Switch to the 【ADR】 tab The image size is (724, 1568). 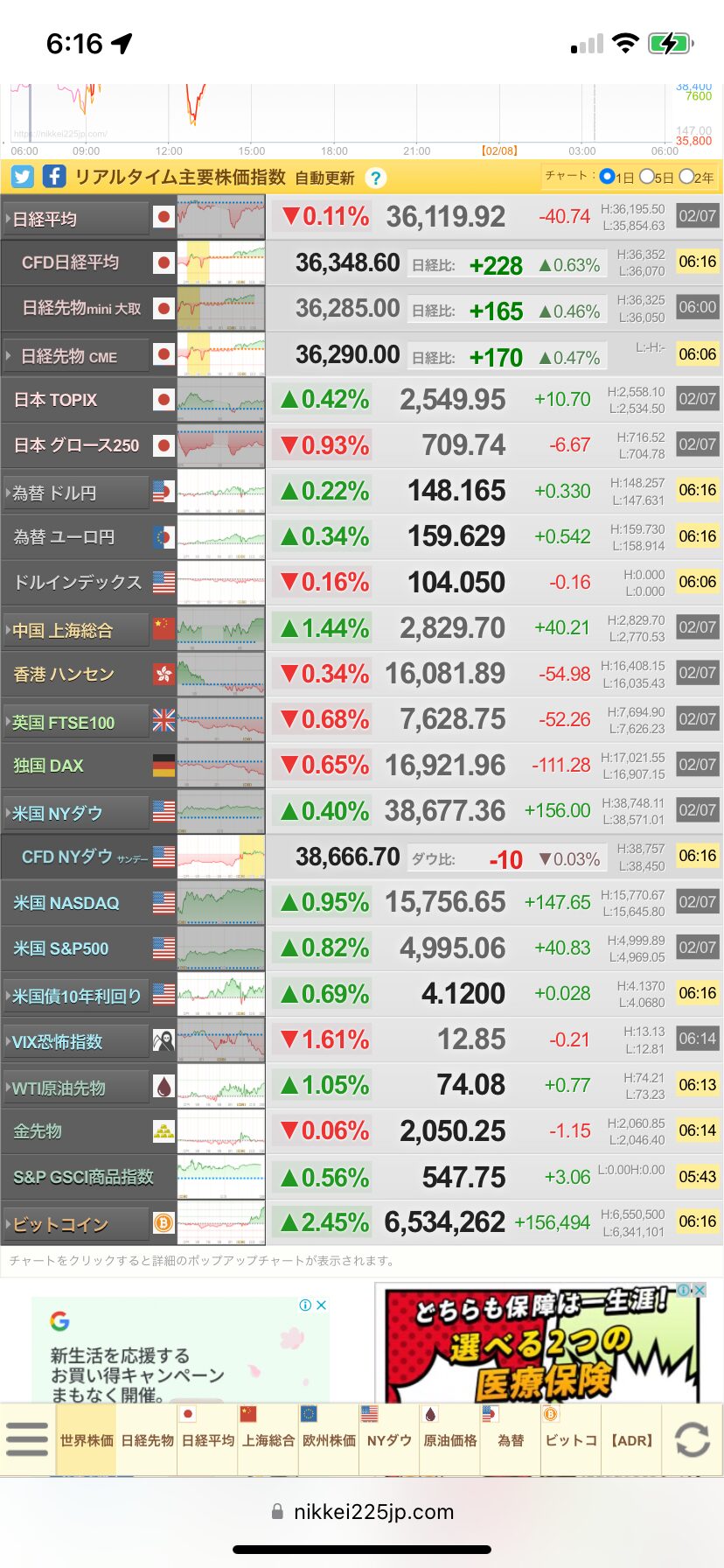tap(631, 1440)
